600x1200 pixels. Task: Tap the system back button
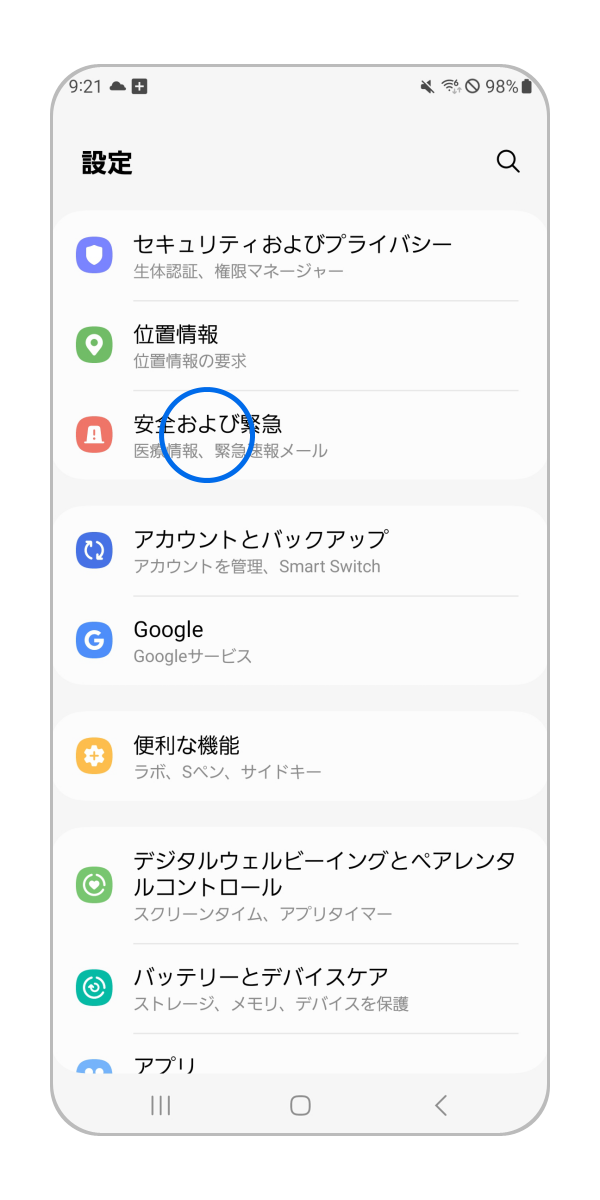tap(441, 1105)
